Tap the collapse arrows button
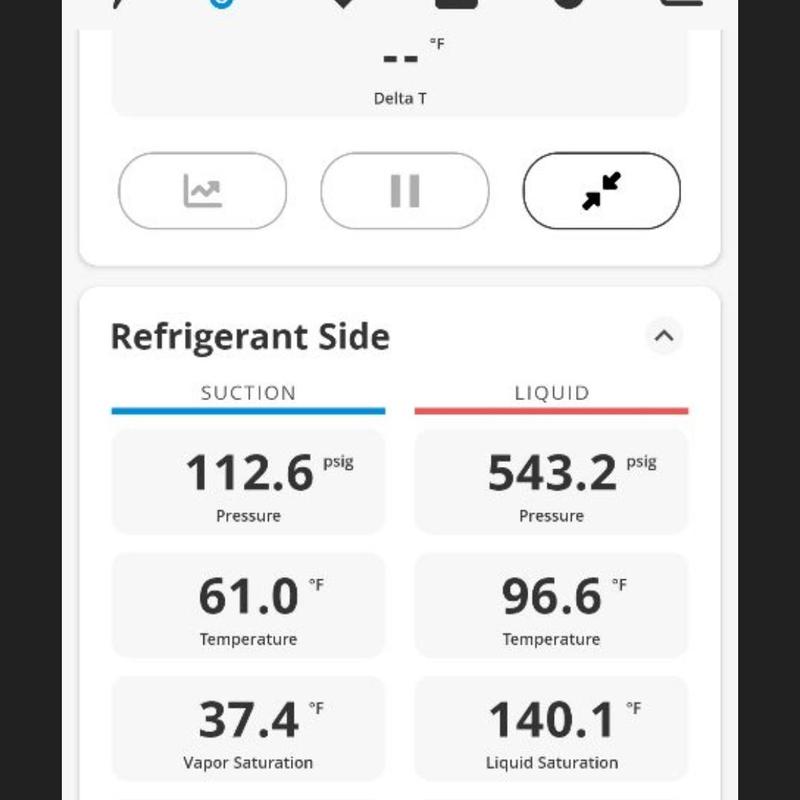Image resolution: width=800 pixels, height=800 pixels. tap(601, 191)
